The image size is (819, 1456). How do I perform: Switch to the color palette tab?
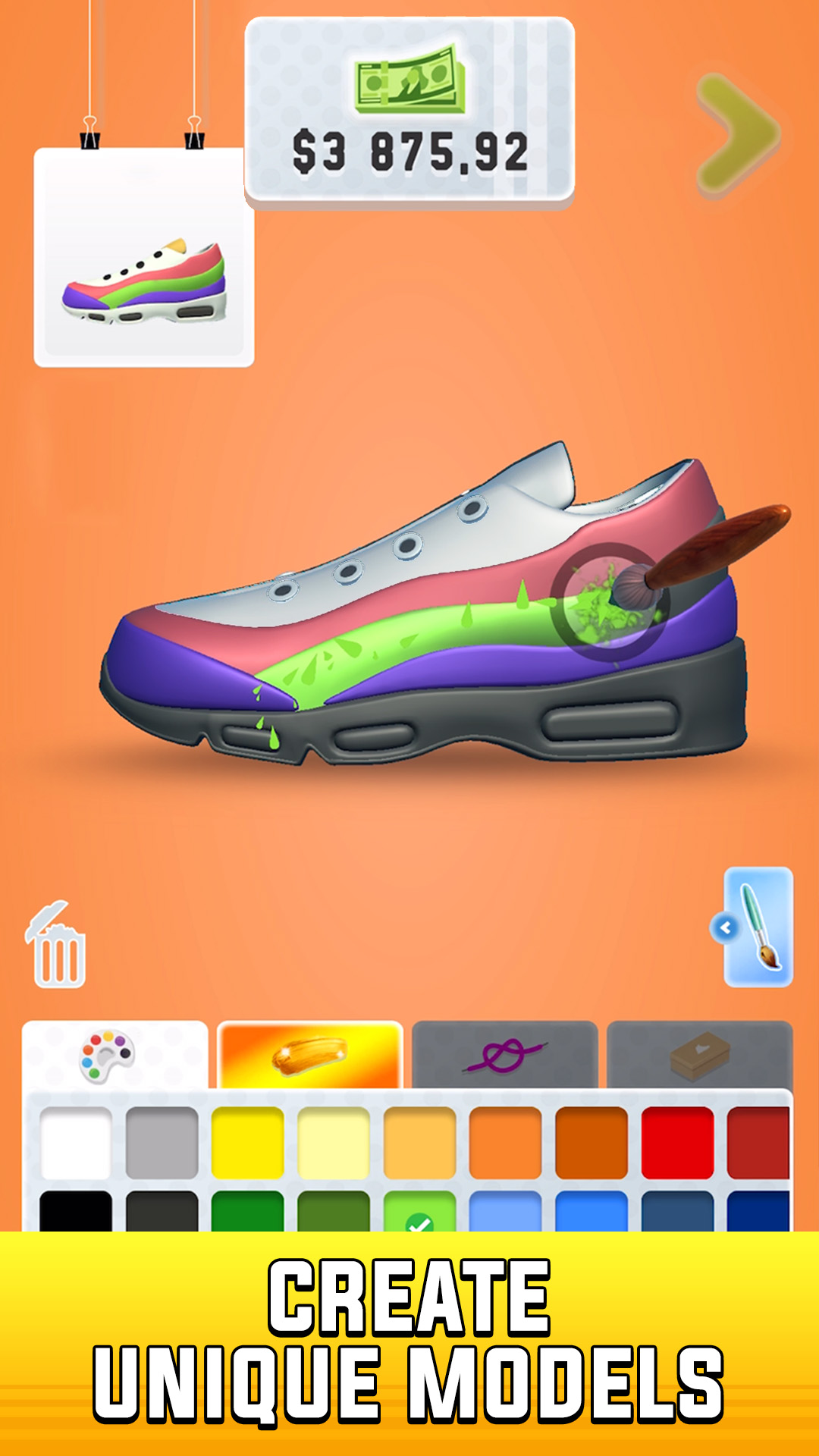(x=115, y=1055)
